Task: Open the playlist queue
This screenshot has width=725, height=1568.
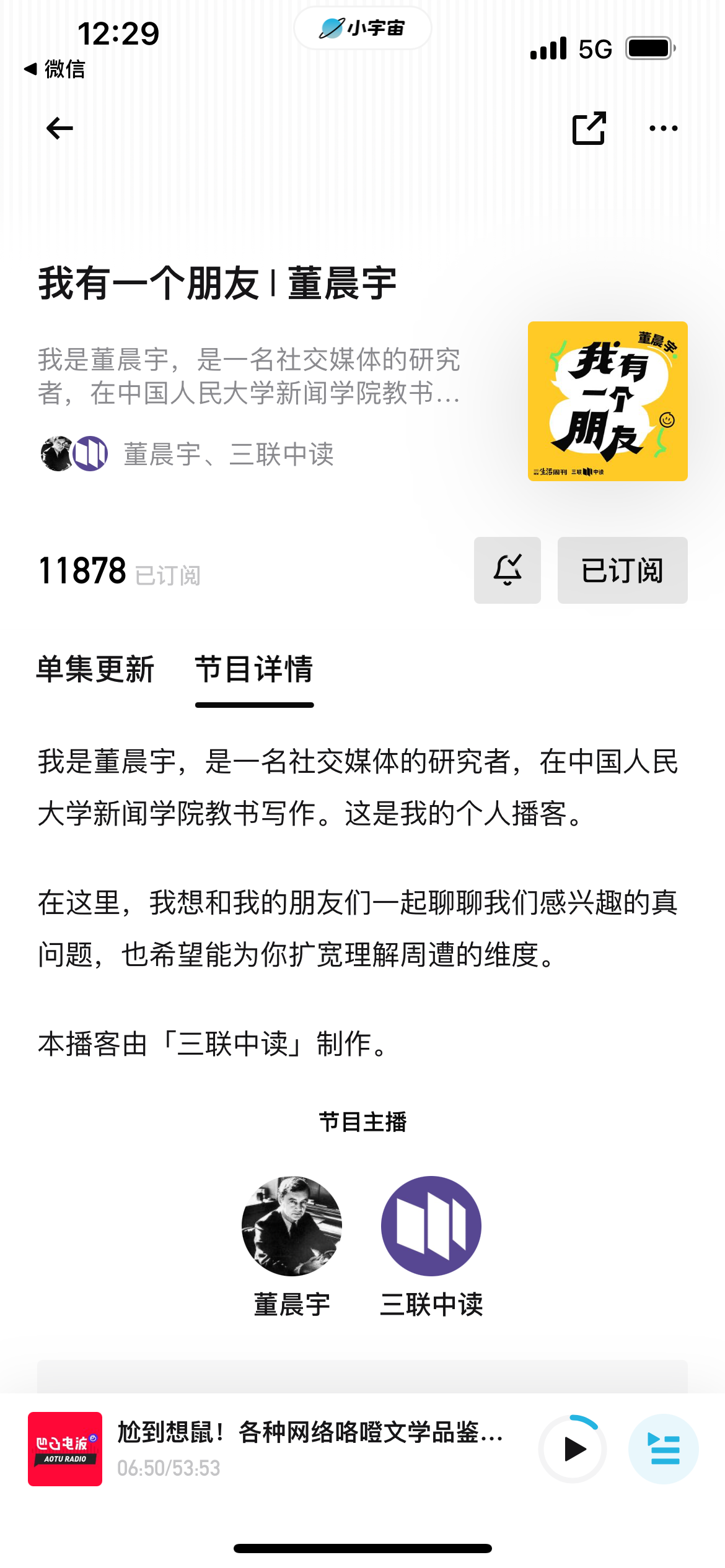Action: (663, 1449)
